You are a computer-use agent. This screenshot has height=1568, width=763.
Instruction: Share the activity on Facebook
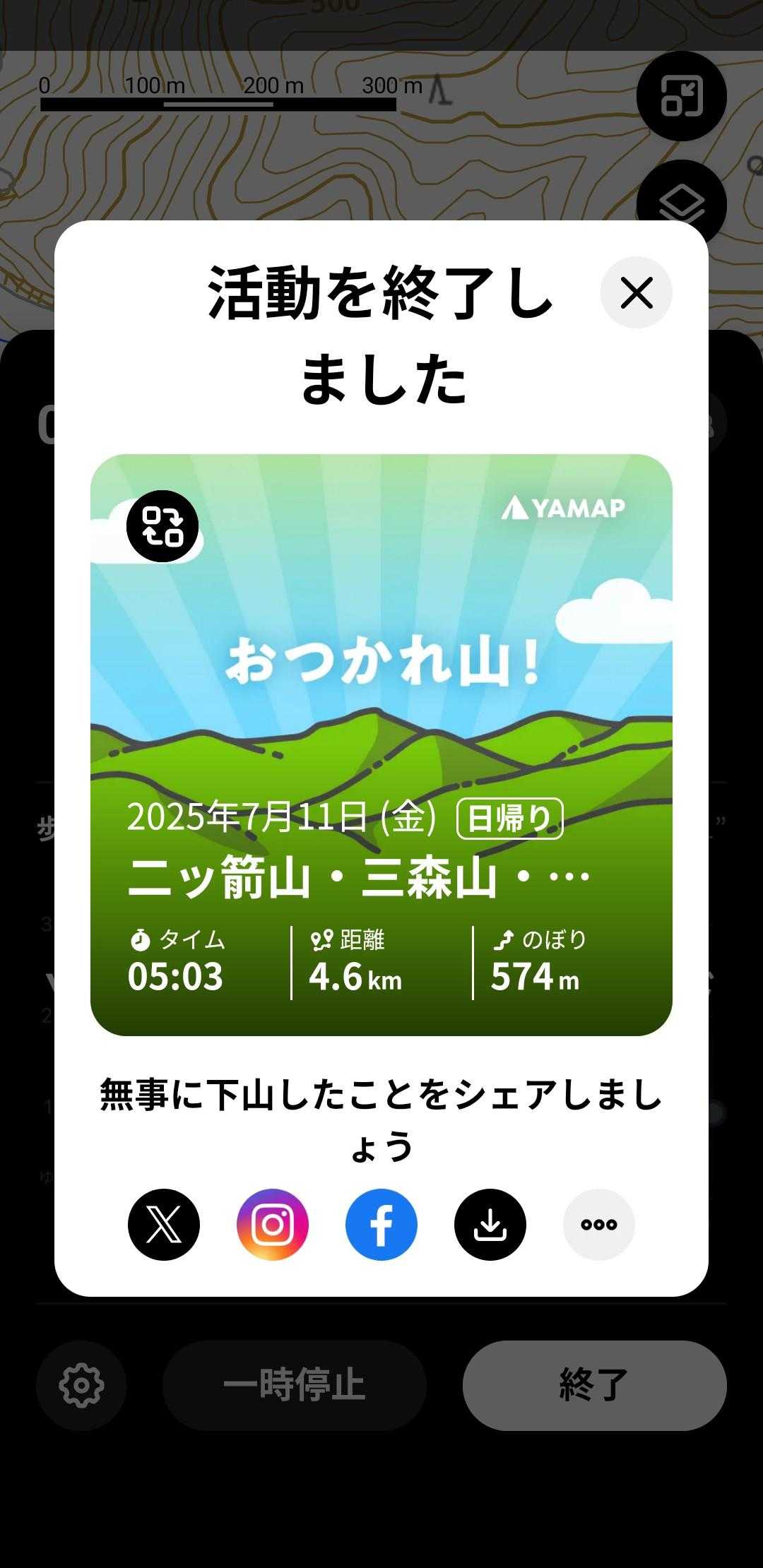click(x=381, y=1225)
